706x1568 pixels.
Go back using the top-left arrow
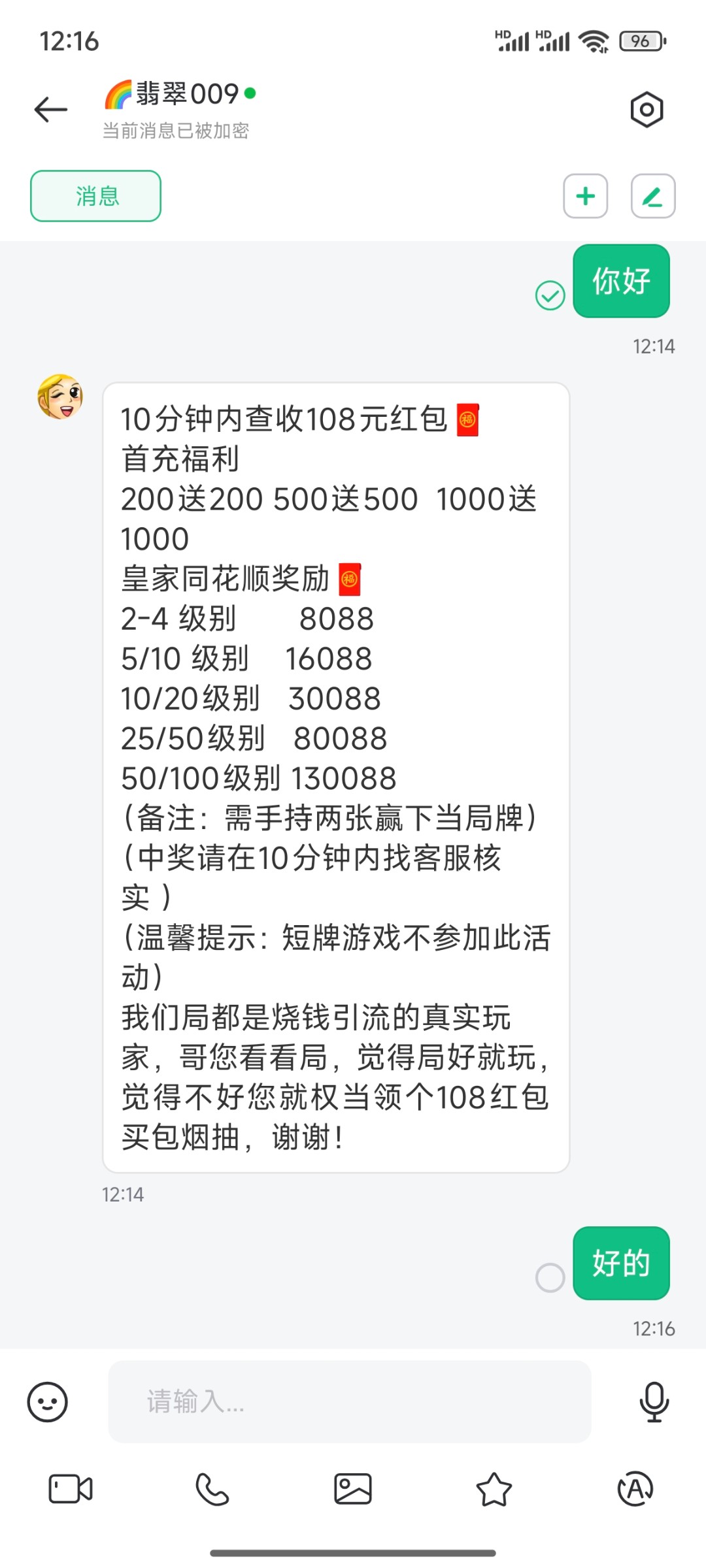pyautogui.click(x=51, y=109)
